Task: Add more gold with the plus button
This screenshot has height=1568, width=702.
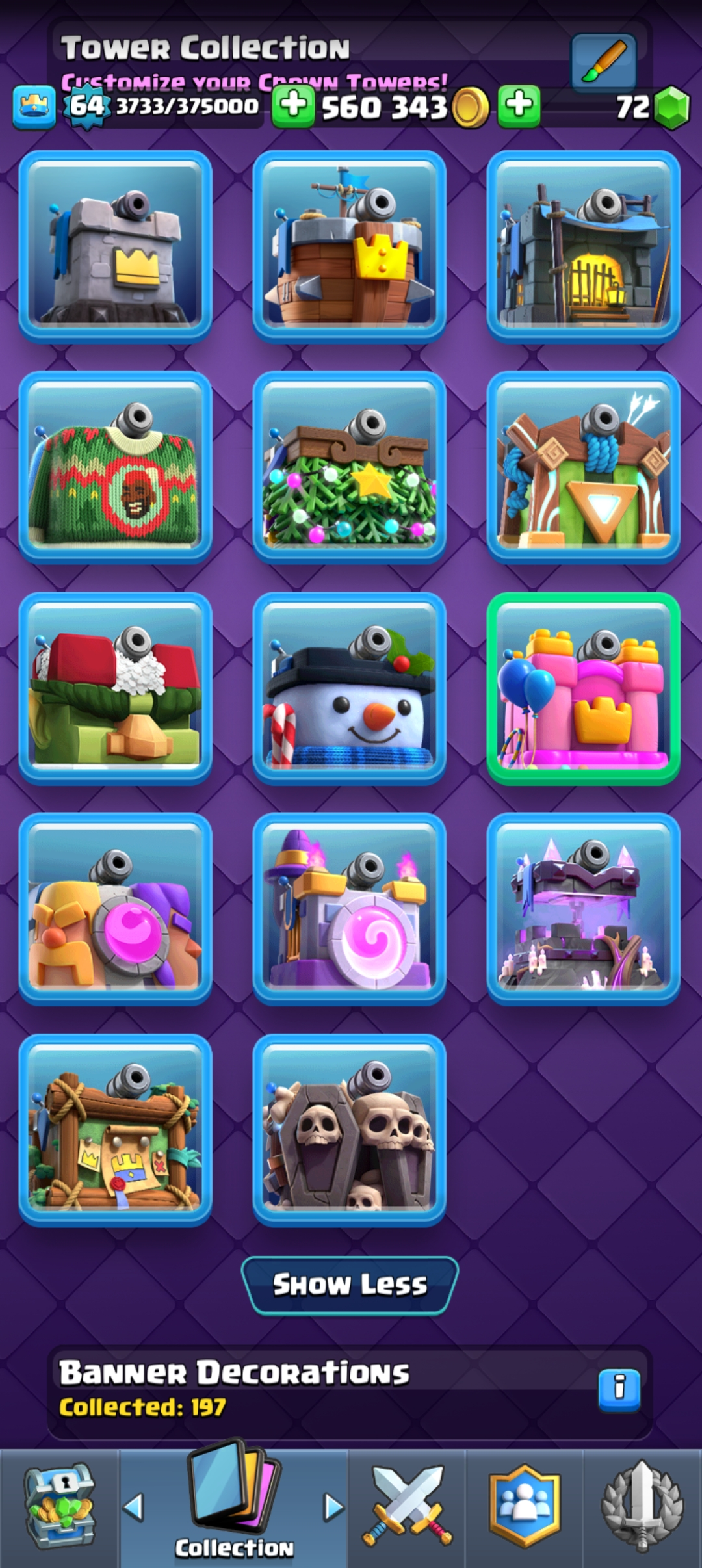Action: tap(293, 105)
